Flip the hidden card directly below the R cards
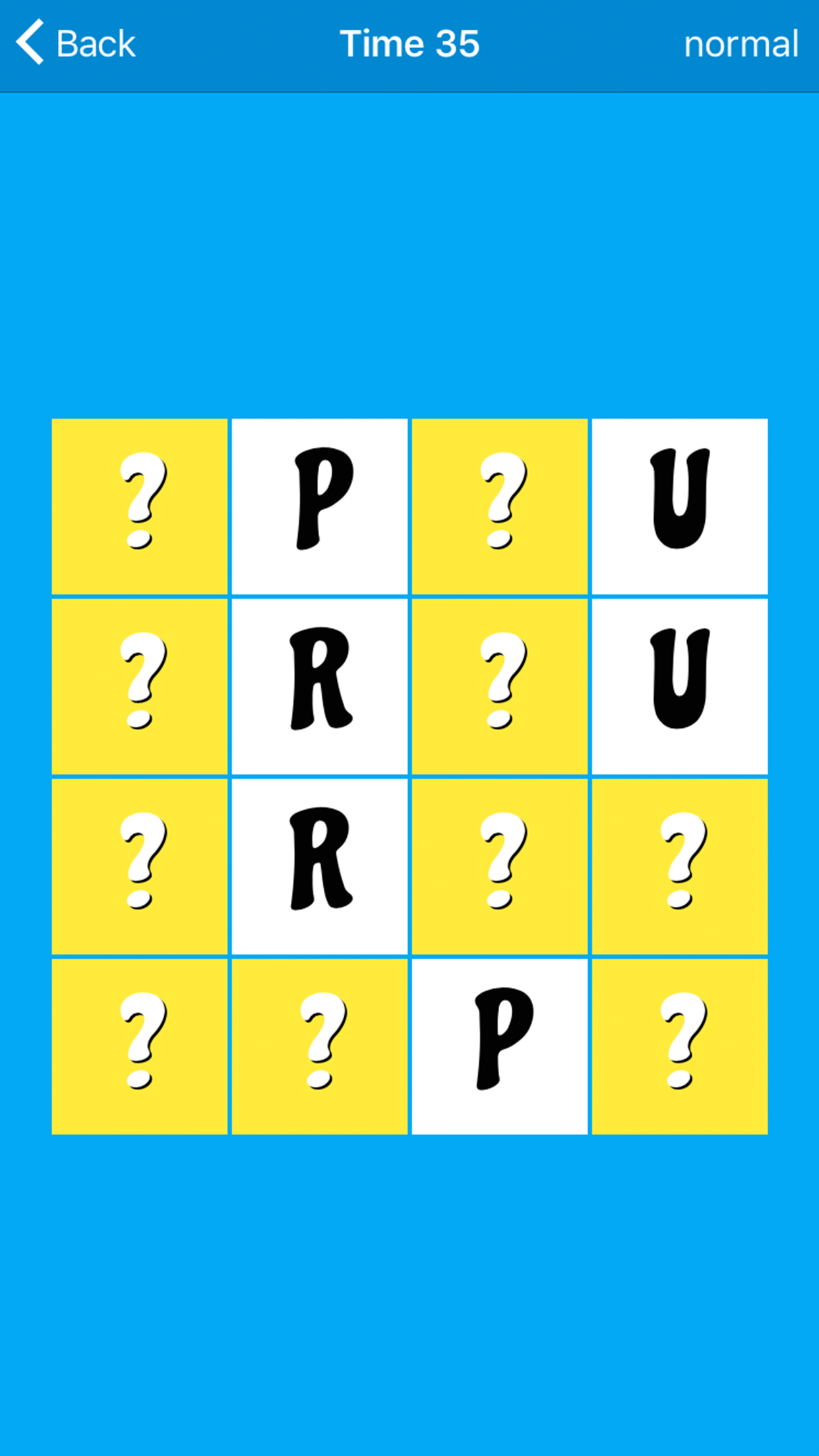This screenshot has width=819, height=1456. 320,1046
